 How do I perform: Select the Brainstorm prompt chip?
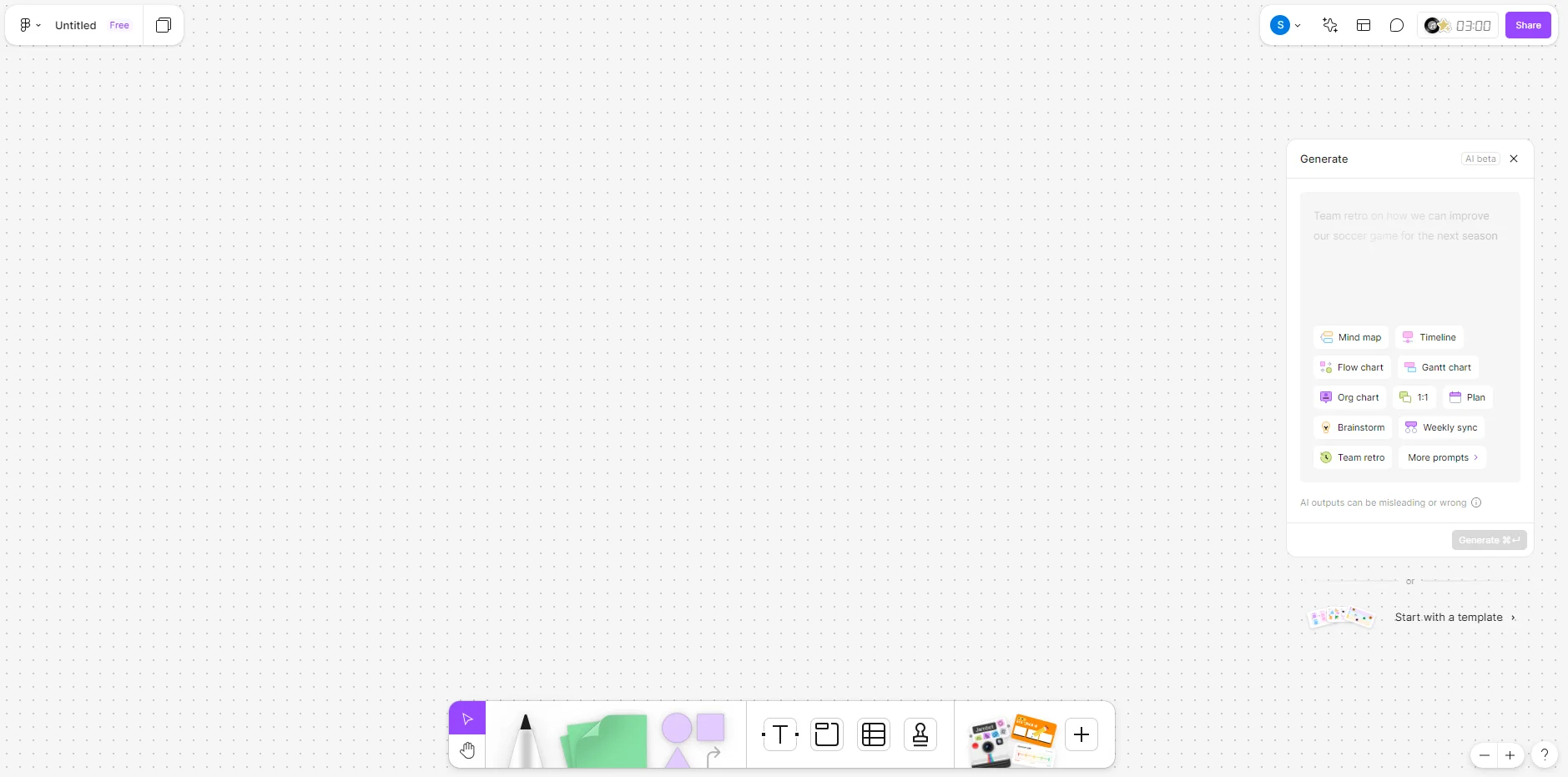[x=1353, y=427]
